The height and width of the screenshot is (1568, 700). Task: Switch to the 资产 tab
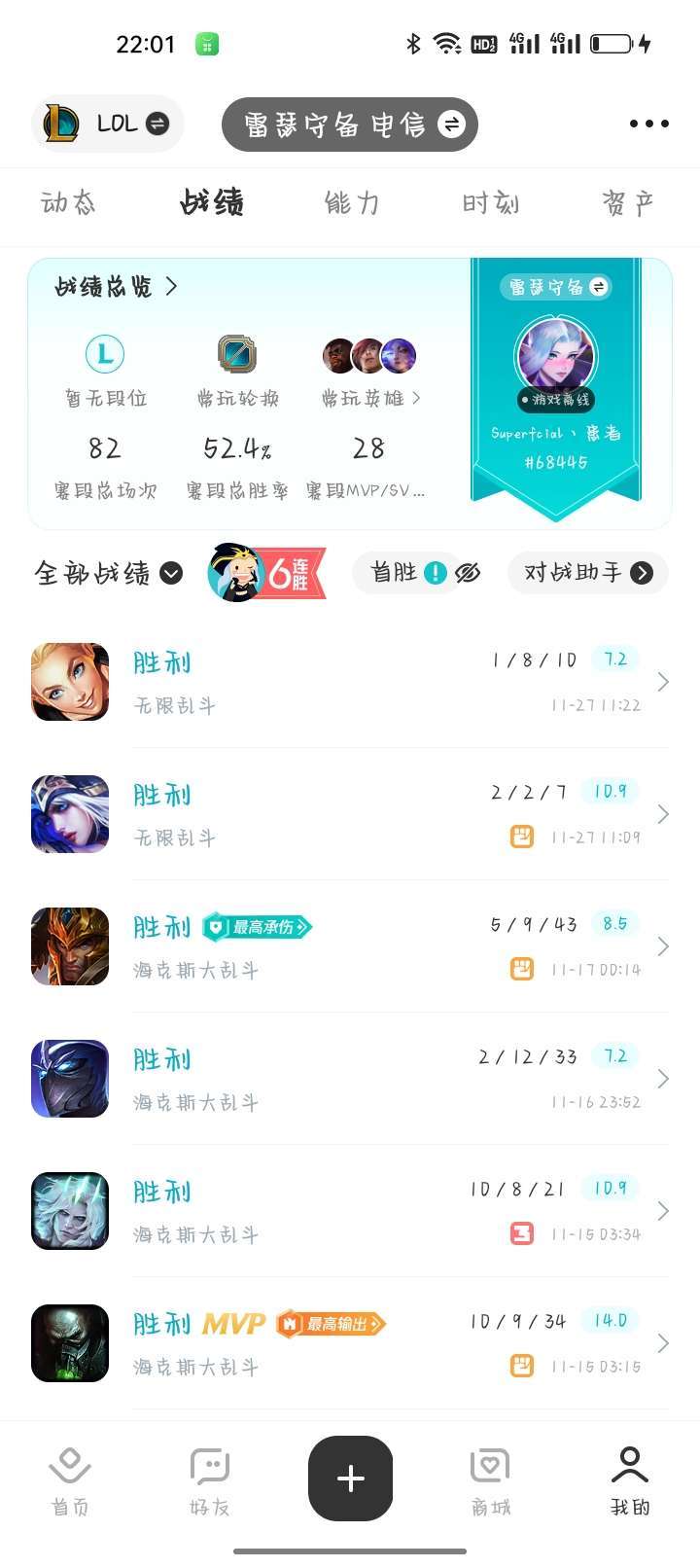pos(628,202)
